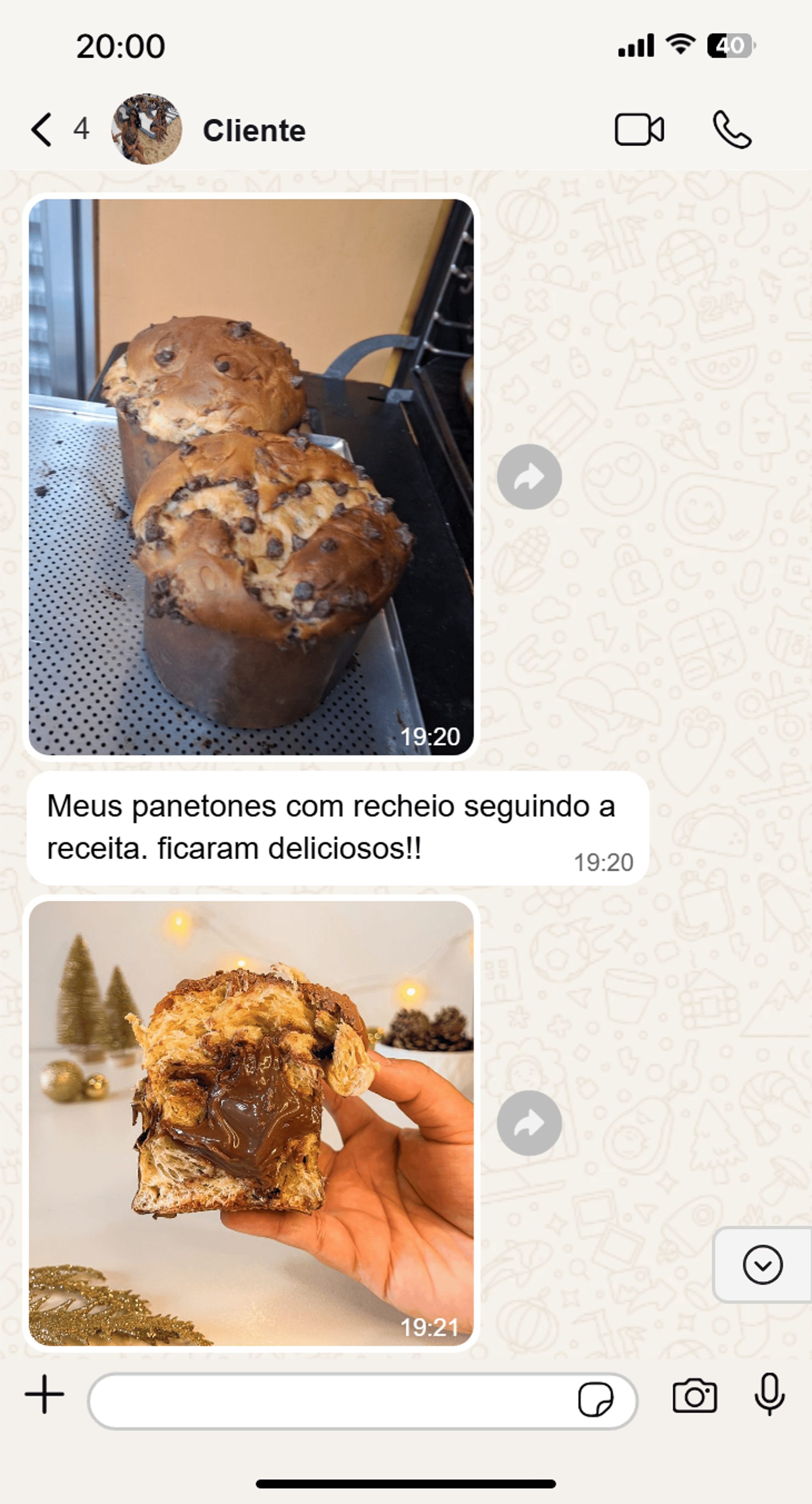This screenshot has width=812, height=1504.
Task: Forward the photo sent at 19:20
Action: click(x=529, y=476)
